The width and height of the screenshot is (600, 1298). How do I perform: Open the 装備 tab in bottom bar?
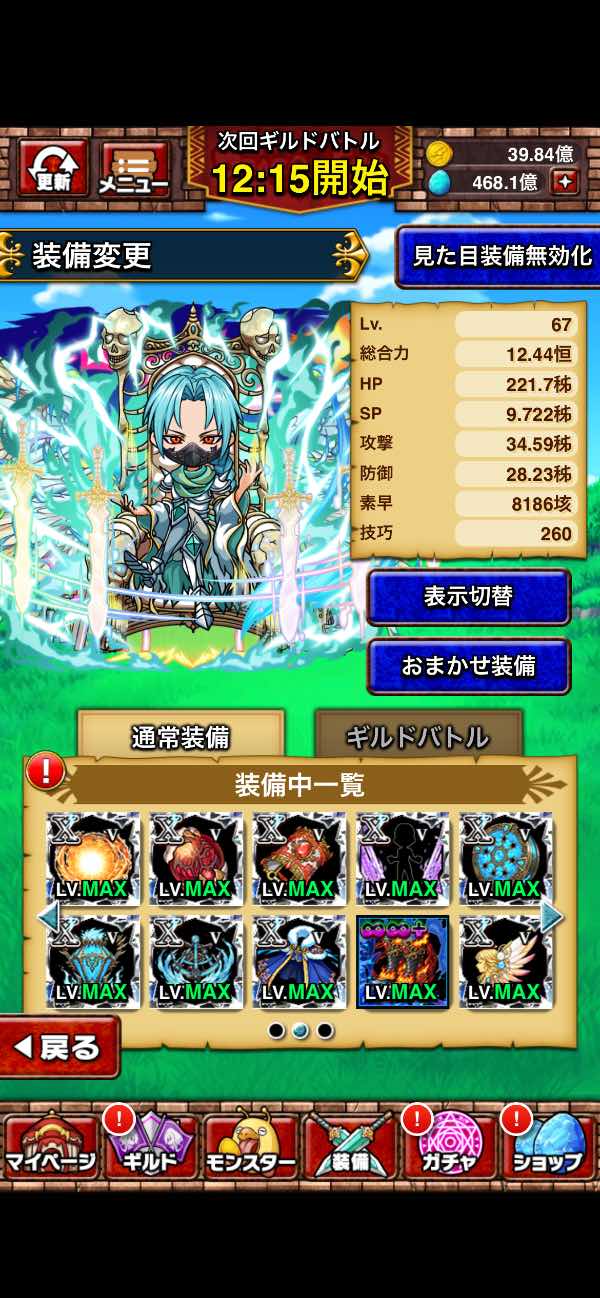coord(350,1146)
